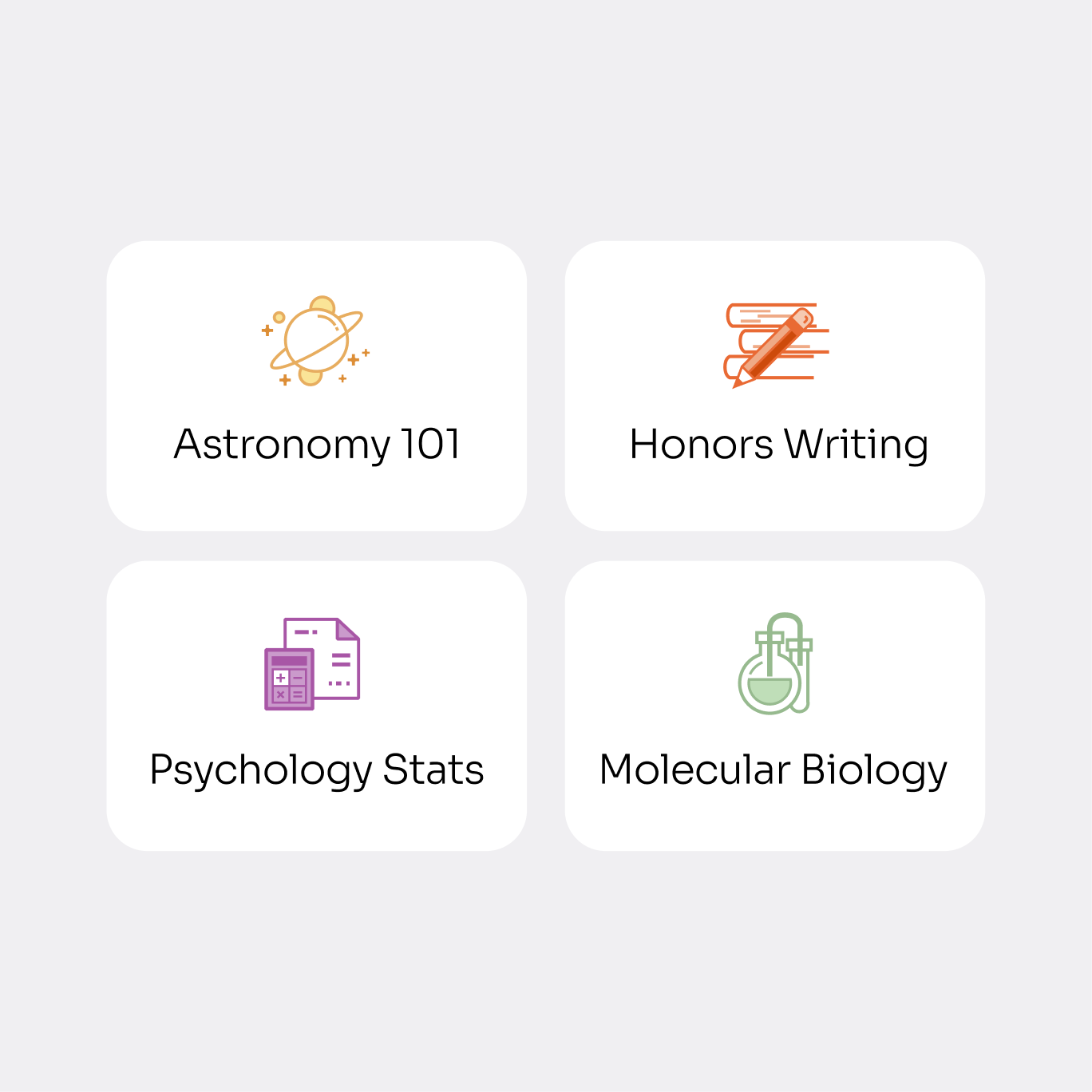Image resolution: width=1092 pixels, height=1092 pixels.
Task: Open the Astronomy 101 course card
Action: point(316,386)
